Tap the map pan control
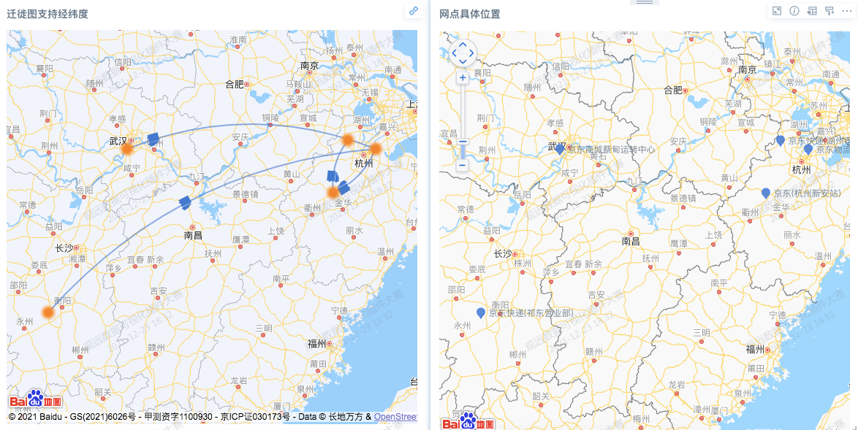Viewport: 858px width, 430px height. pyautogui.click(x=462, y=52)
